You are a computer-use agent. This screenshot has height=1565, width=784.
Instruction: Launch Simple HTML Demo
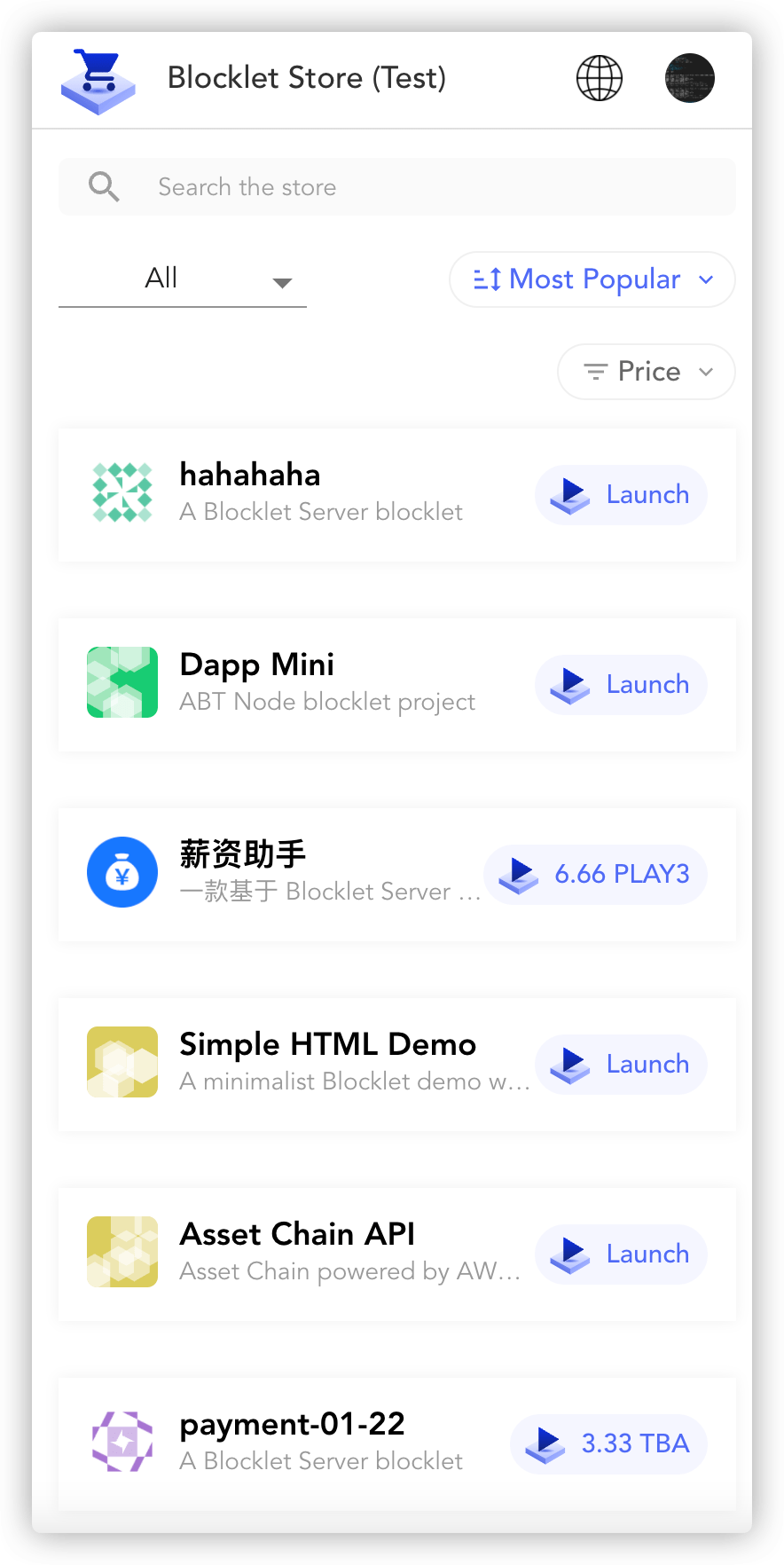pyautogui.click(x=621, y=1065)
